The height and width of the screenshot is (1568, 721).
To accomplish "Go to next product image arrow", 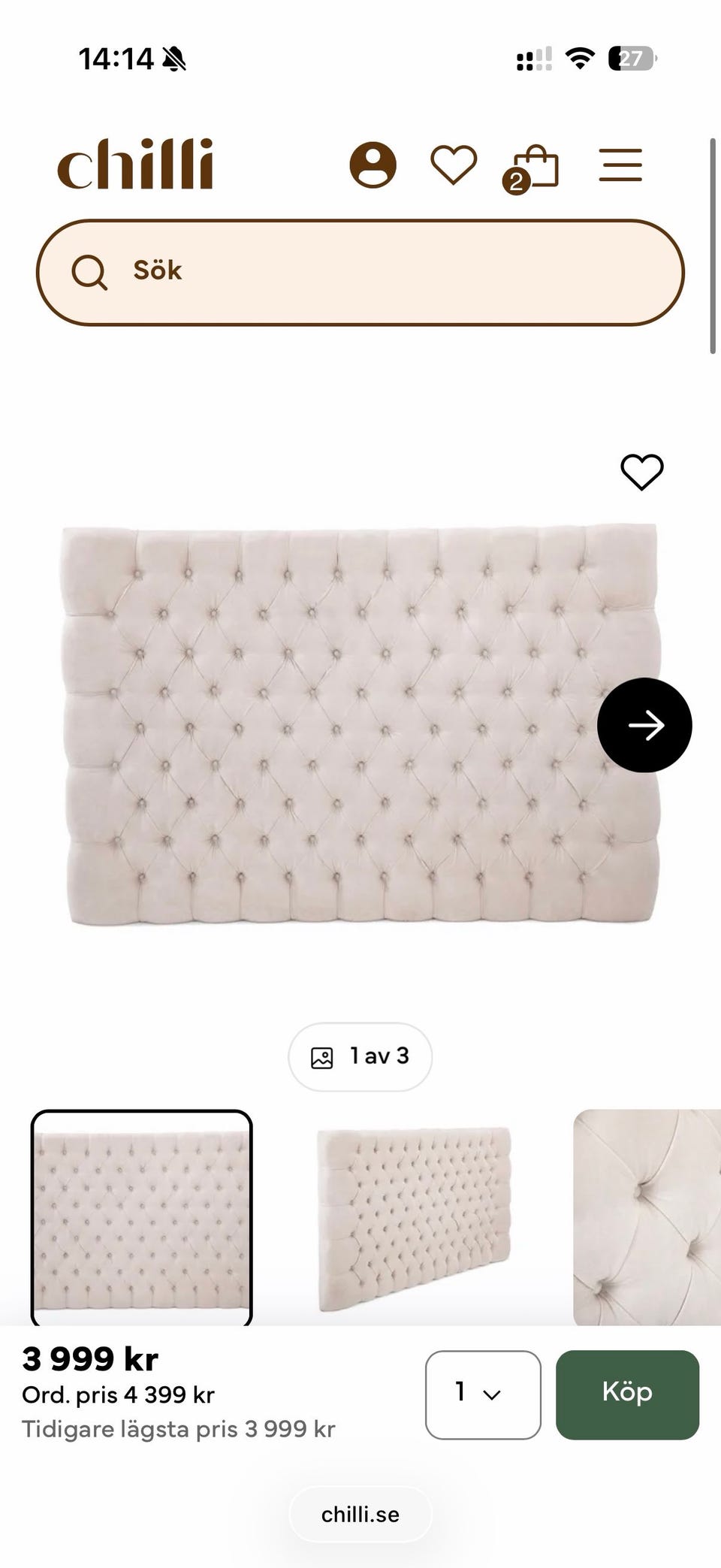I will (644, 725).
